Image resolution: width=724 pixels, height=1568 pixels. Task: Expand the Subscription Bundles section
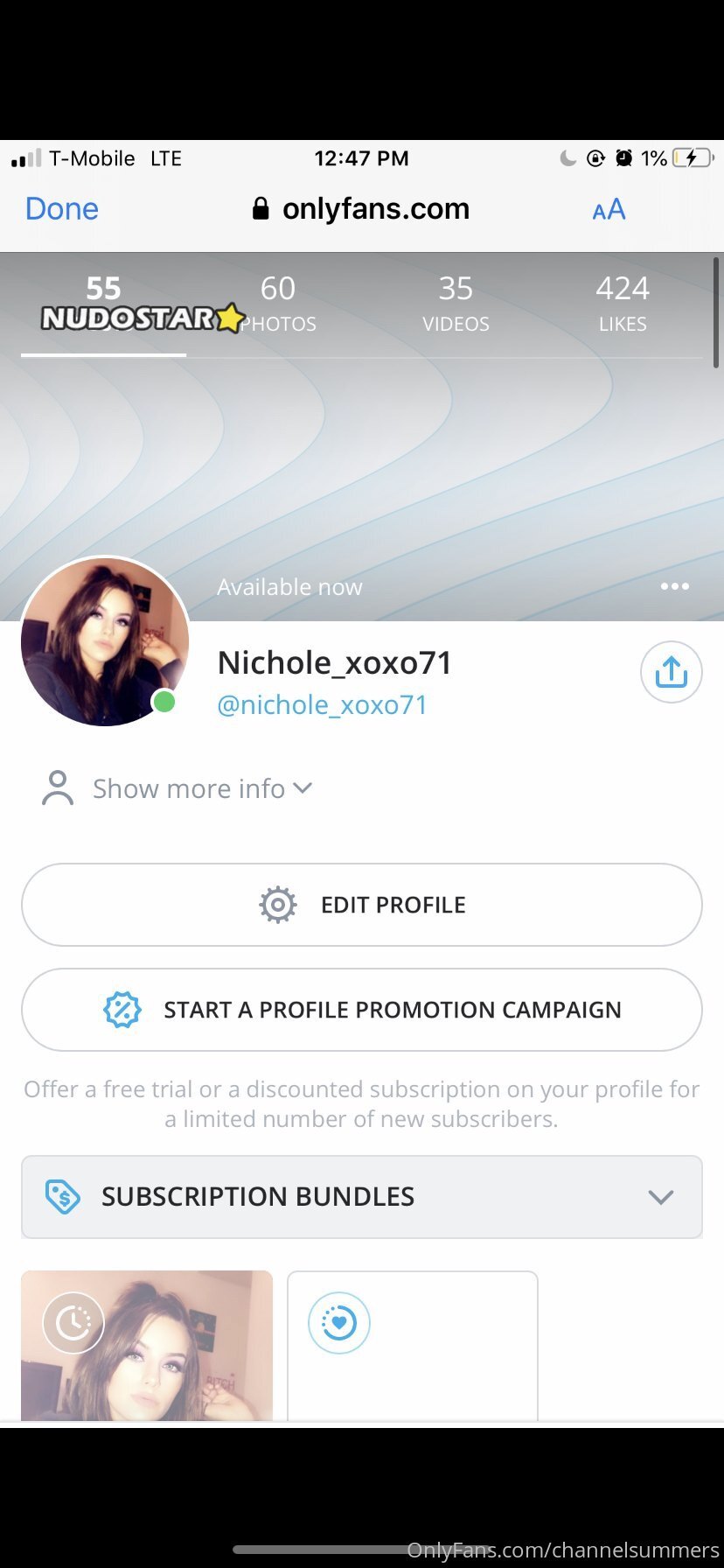click(x=362, y=1197)
